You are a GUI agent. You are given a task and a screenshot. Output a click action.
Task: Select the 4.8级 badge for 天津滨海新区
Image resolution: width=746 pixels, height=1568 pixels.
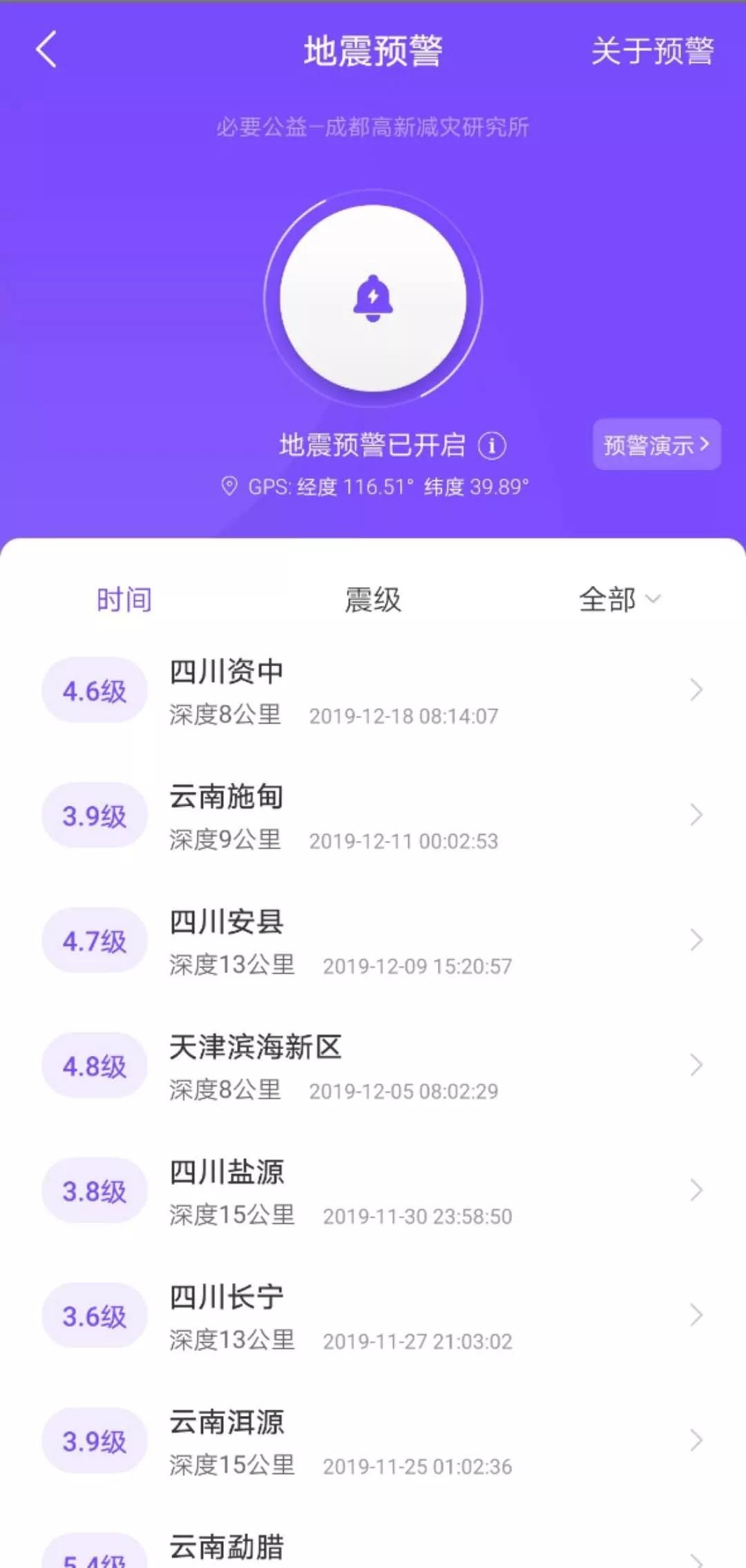[x=94, y=1066]
